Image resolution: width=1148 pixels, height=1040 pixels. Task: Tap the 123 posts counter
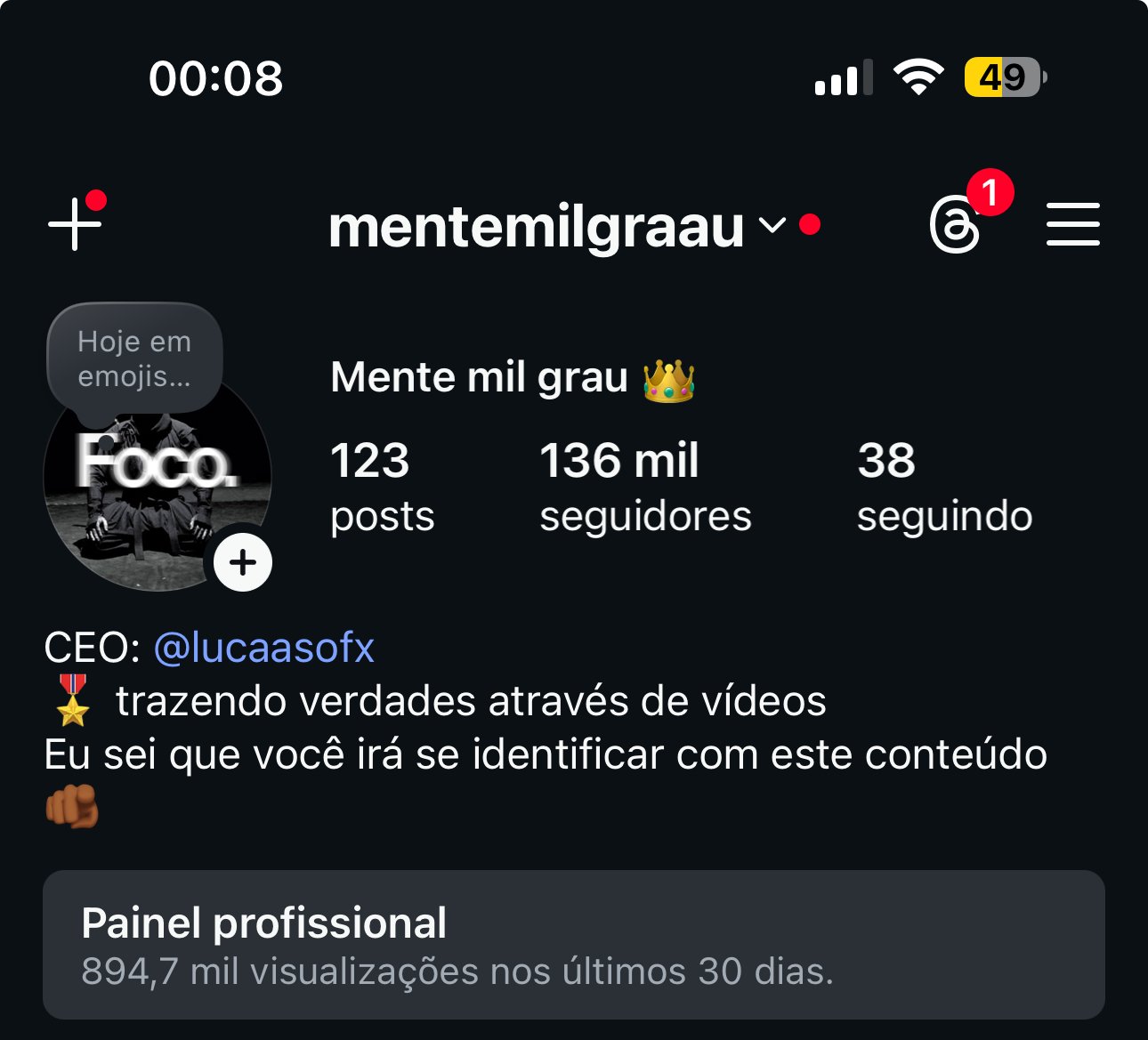point(382,488)
